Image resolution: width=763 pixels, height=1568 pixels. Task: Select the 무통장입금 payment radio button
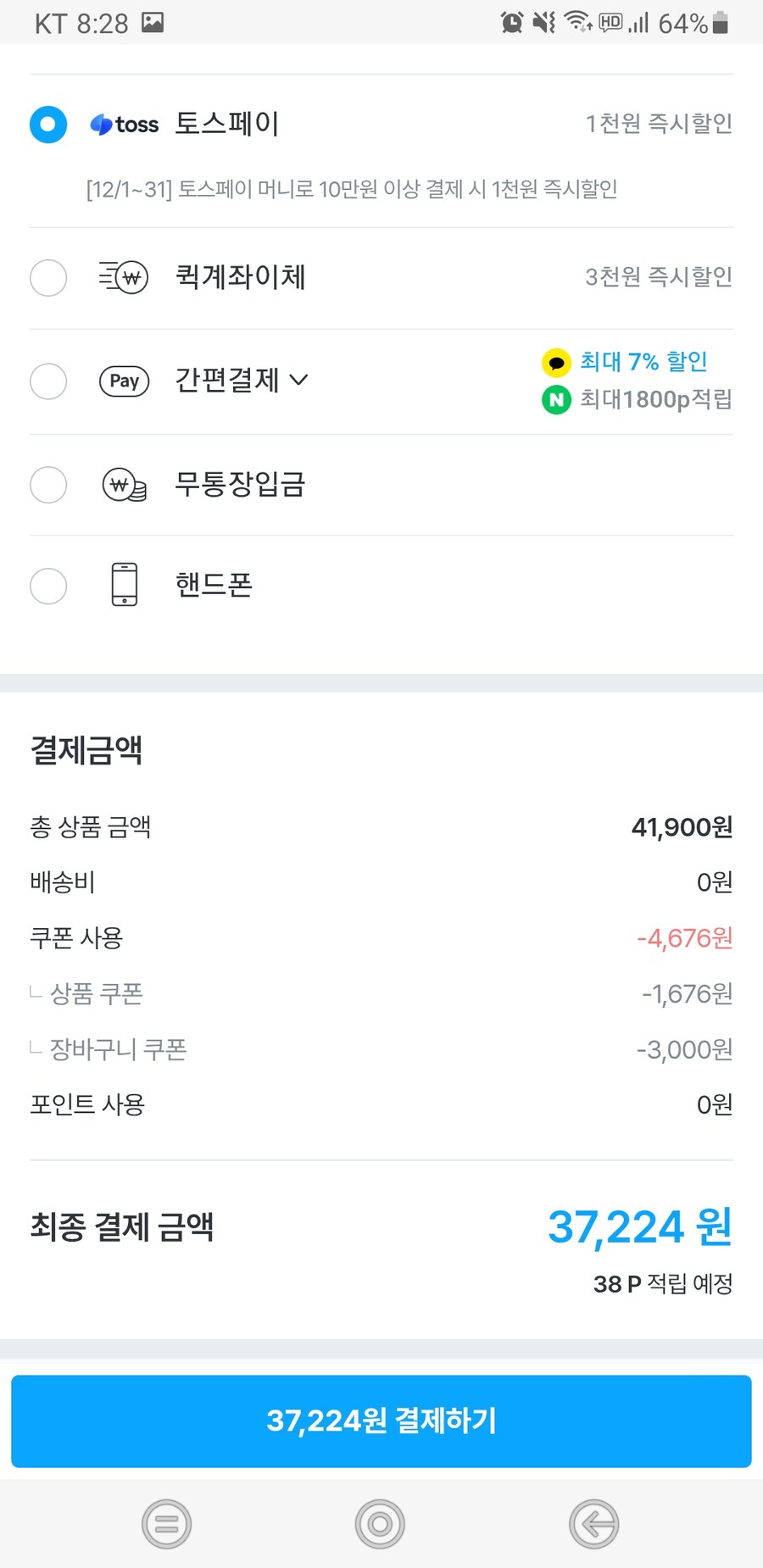48,485
